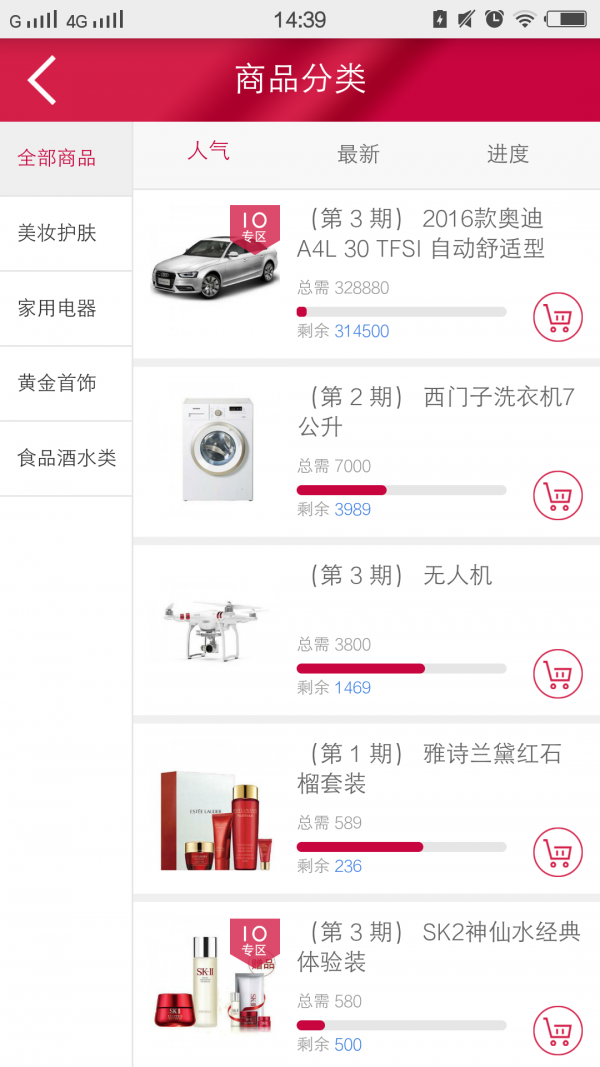Select the 全部商品 category
This screenshot has height=1067, width=600.
(x=57, y=158)
